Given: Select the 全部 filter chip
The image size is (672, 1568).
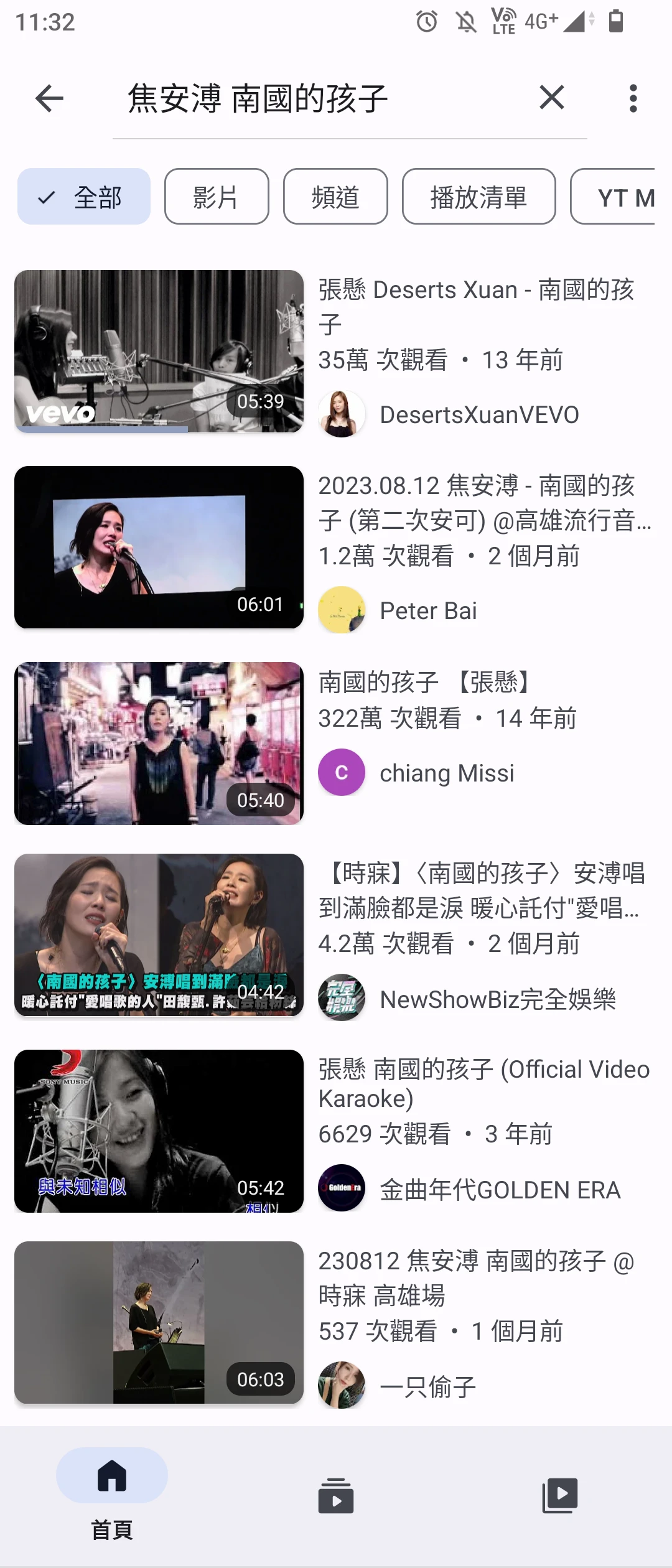Looking at the screenshot, I should tap(84, 197).
